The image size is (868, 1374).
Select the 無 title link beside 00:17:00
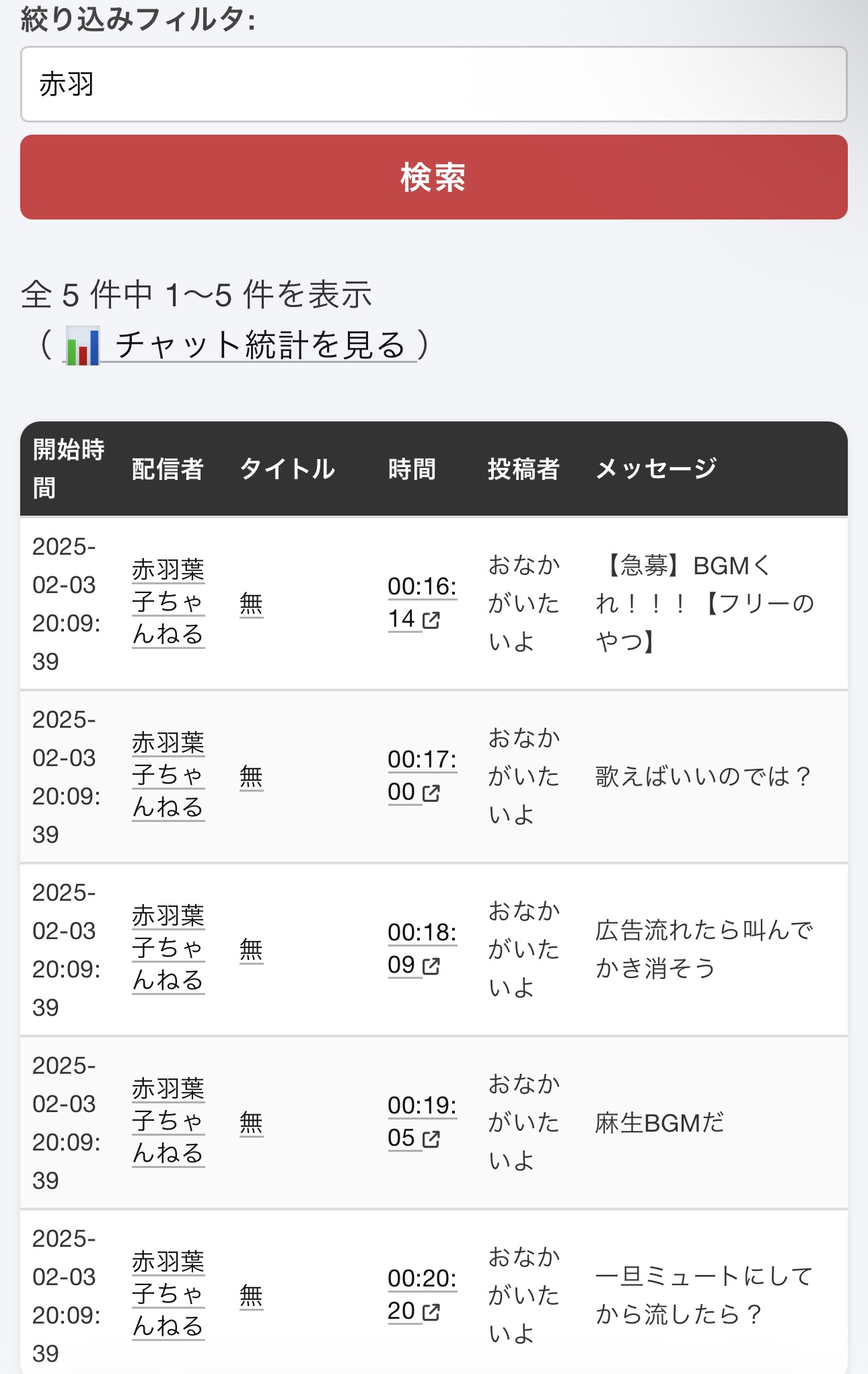(251, 776)
